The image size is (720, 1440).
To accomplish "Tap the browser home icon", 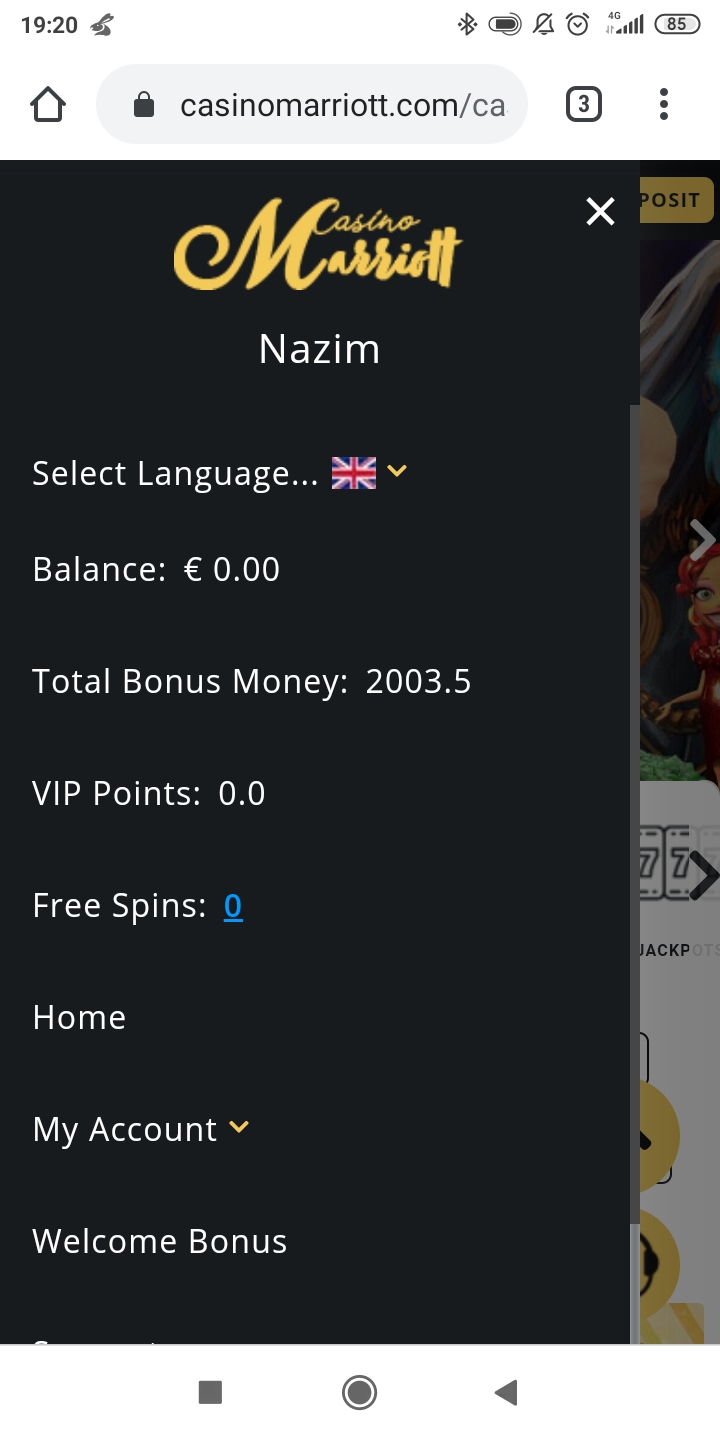I will (48, 104).
